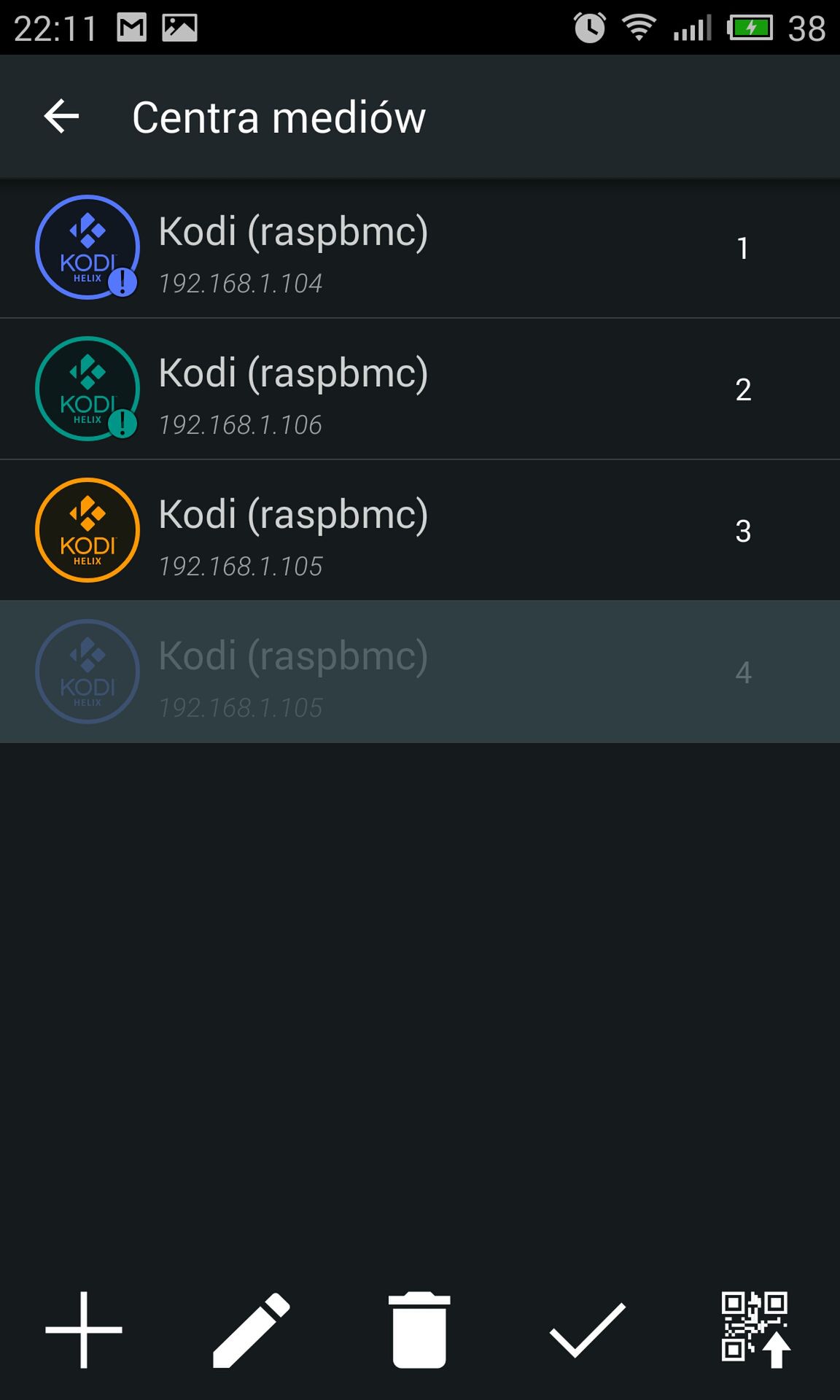Export hosts via QR code icon
The height and width of the screenshot is (1400, 840).
click(755, 1329)
